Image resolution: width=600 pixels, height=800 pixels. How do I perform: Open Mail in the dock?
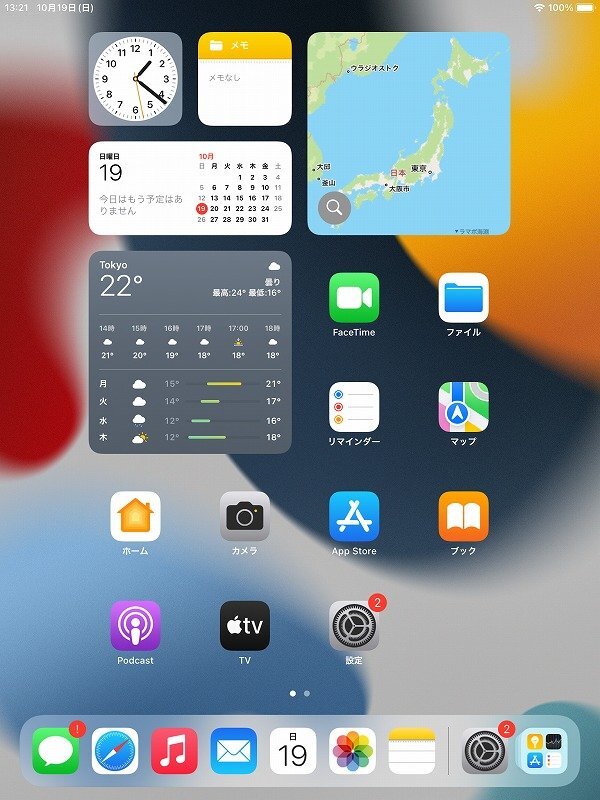(x=234, y=751)
